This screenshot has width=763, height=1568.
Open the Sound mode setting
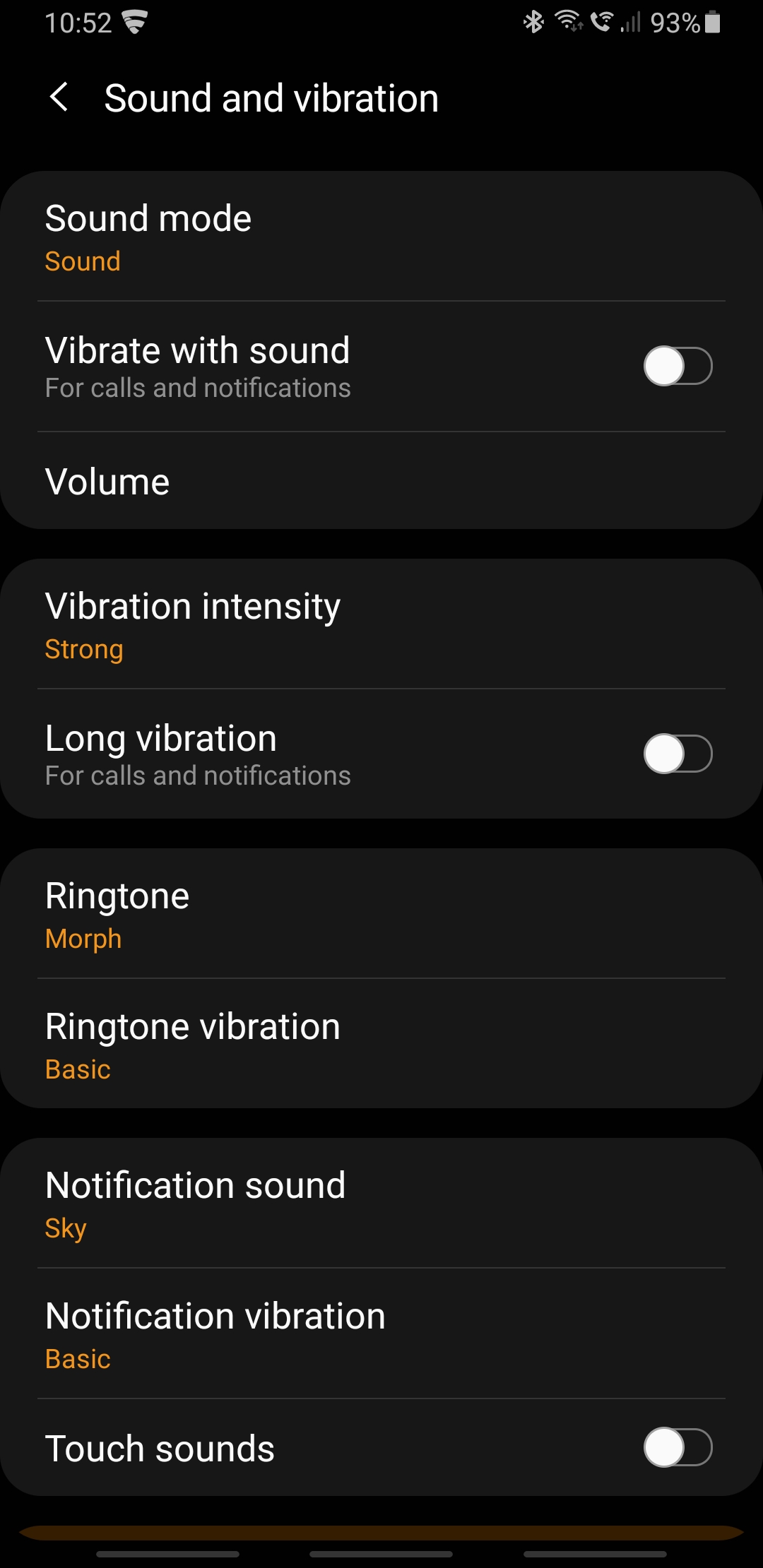pyautogui.click(x=381, y=237)
